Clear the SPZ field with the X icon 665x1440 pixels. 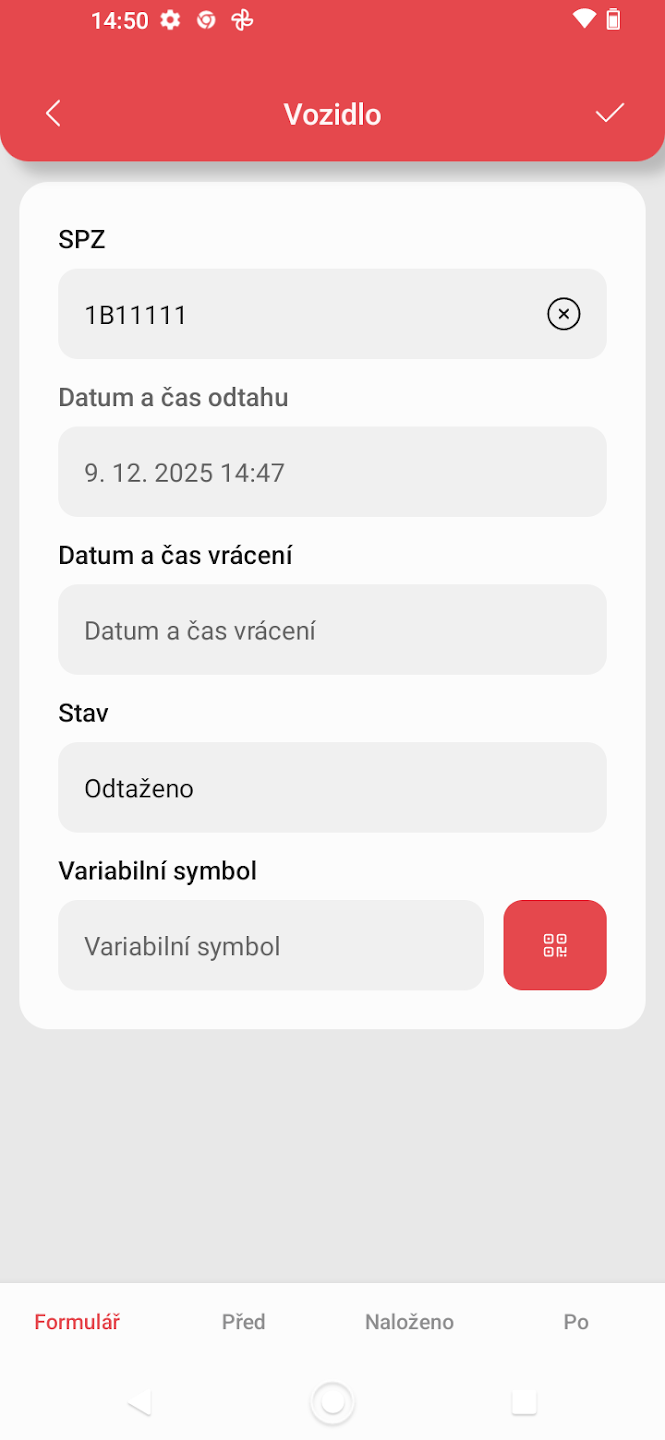coord(563,315)
